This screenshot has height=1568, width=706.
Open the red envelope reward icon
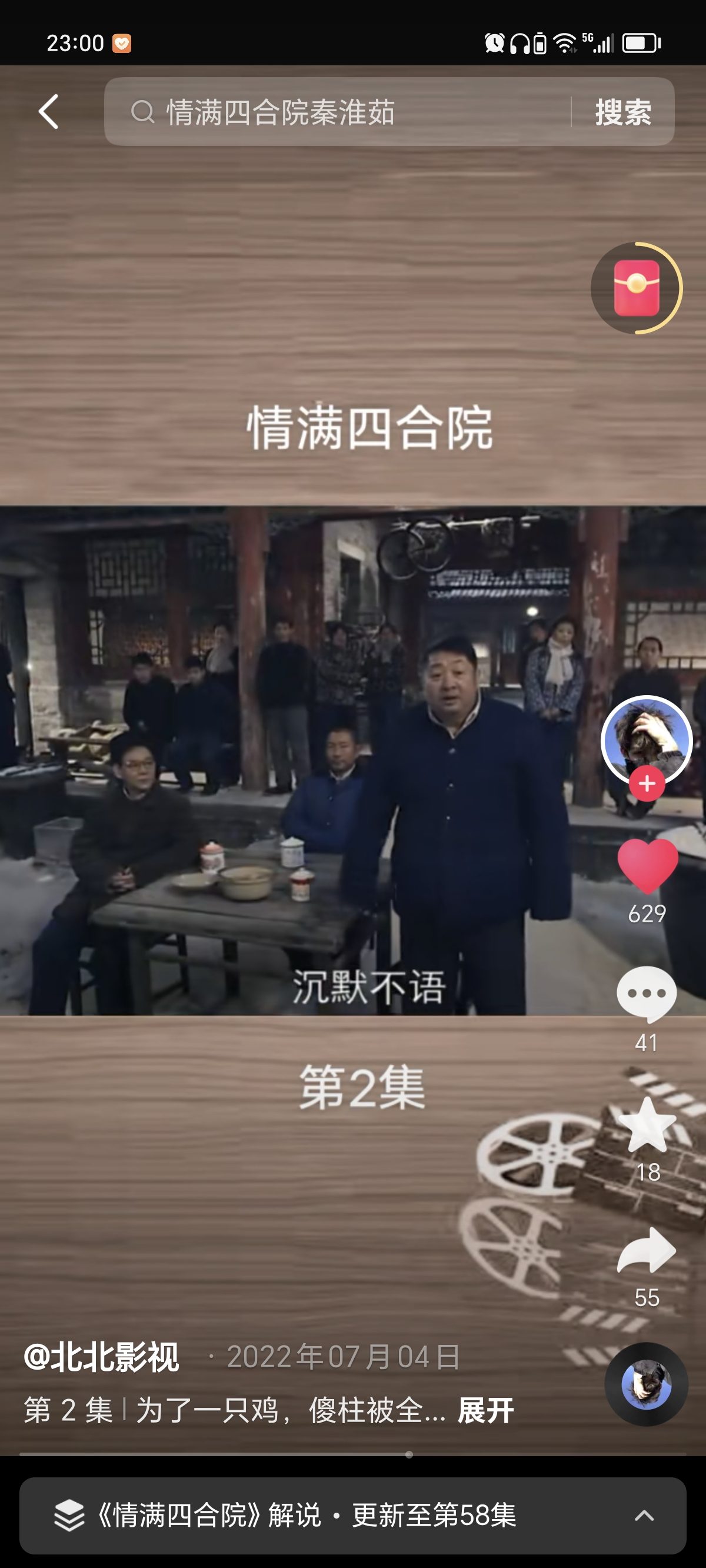click(x=637, y=288)
